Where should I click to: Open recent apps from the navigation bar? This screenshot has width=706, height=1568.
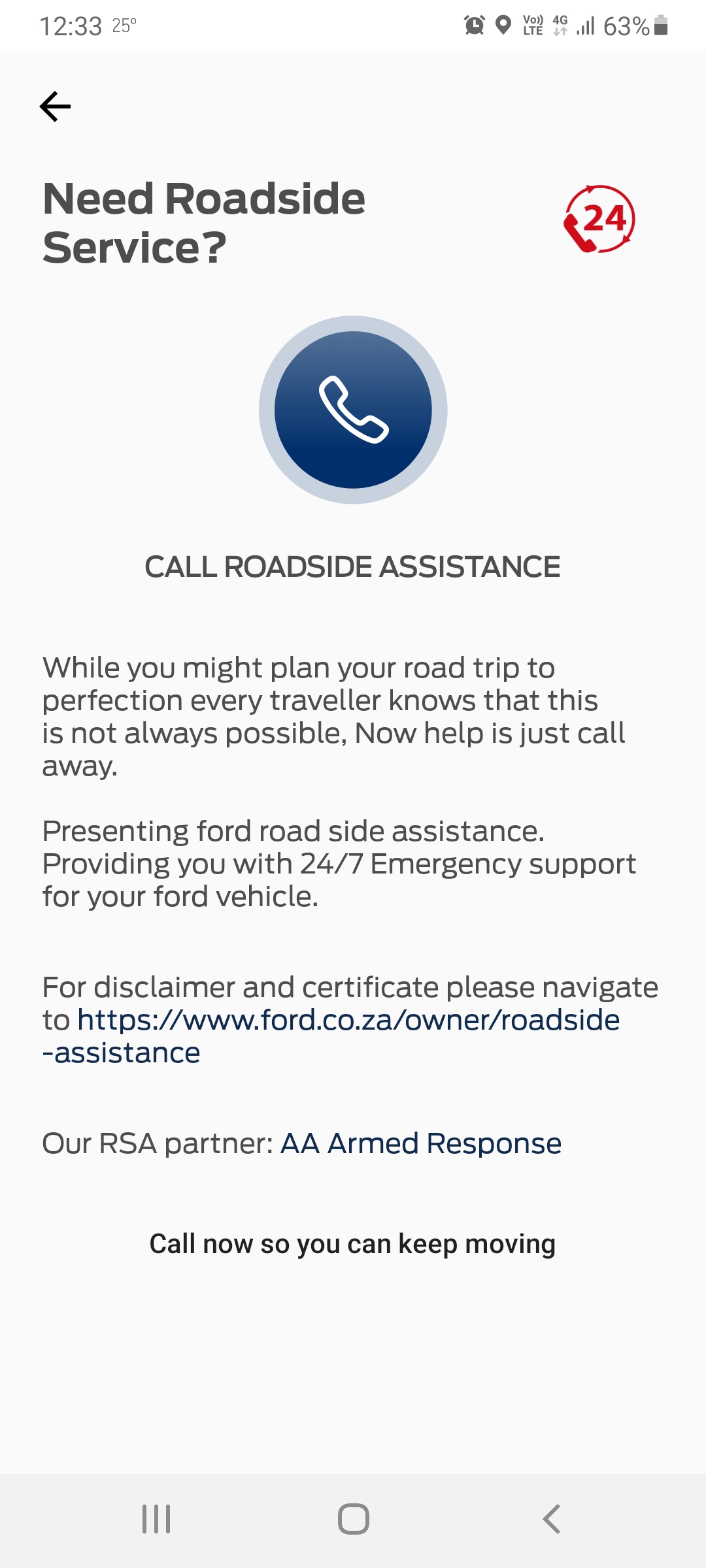tap(156, 1519)
